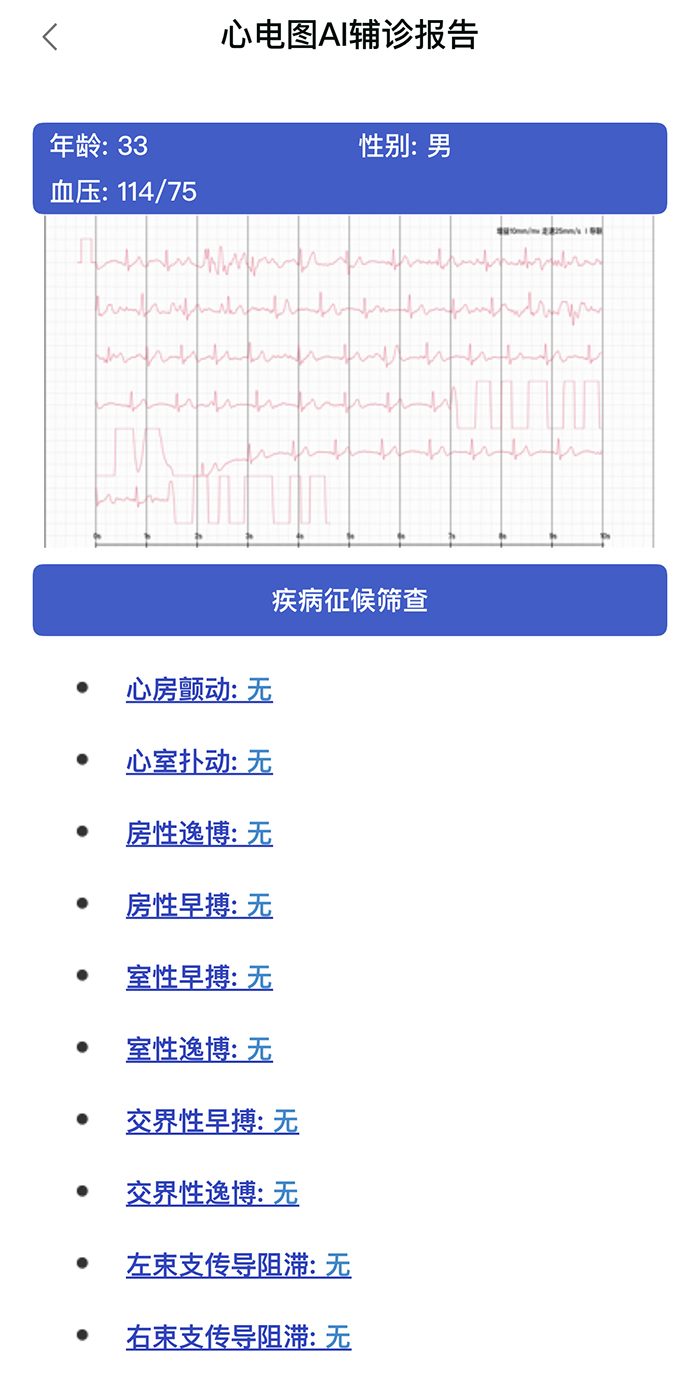Open the 室性早搏 result link

coord(199,977)
